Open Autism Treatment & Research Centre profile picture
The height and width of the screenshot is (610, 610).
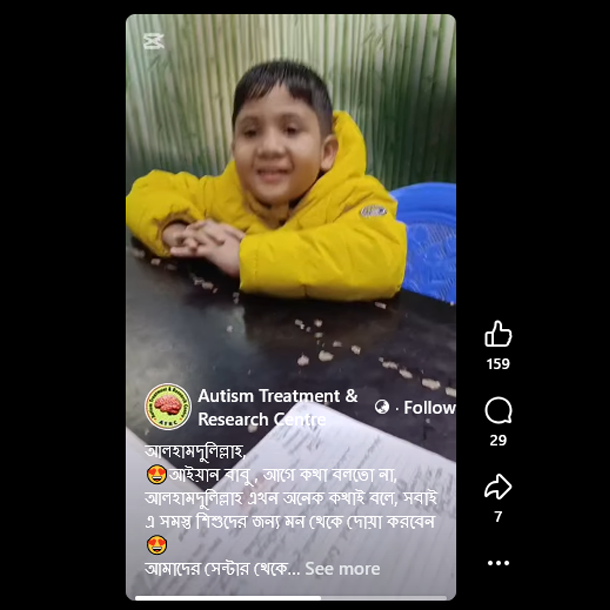tap(168, 407)
